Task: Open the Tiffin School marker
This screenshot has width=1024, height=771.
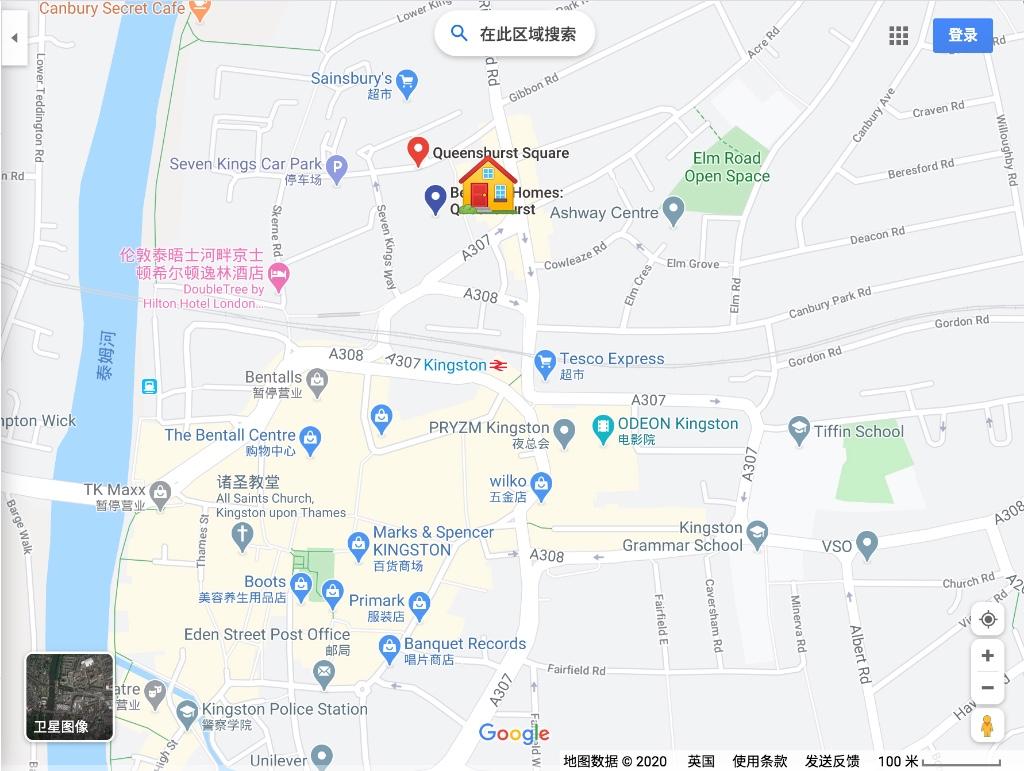Action: [x=798, y=431]
